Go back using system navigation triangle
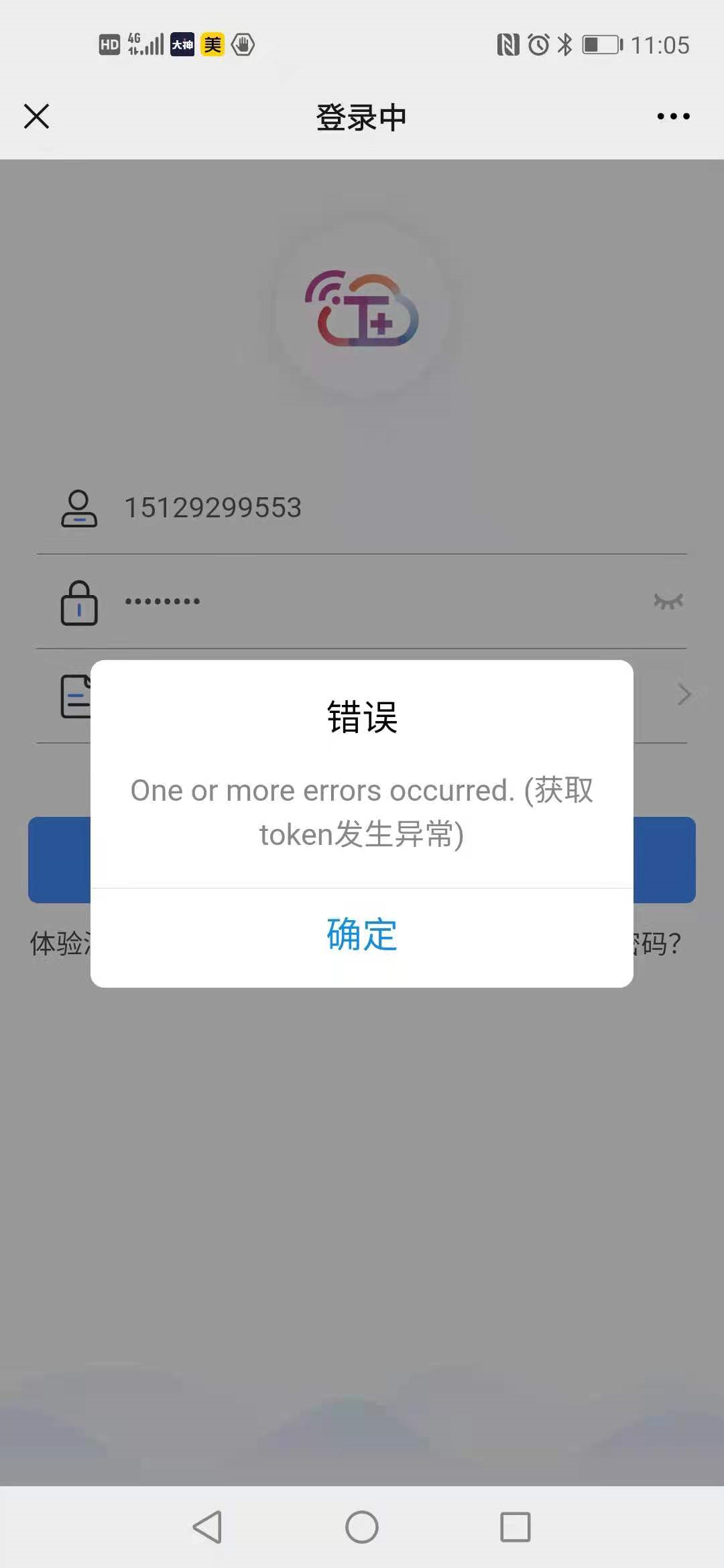Screen dimensions: 724x1568 point(207,1527)
